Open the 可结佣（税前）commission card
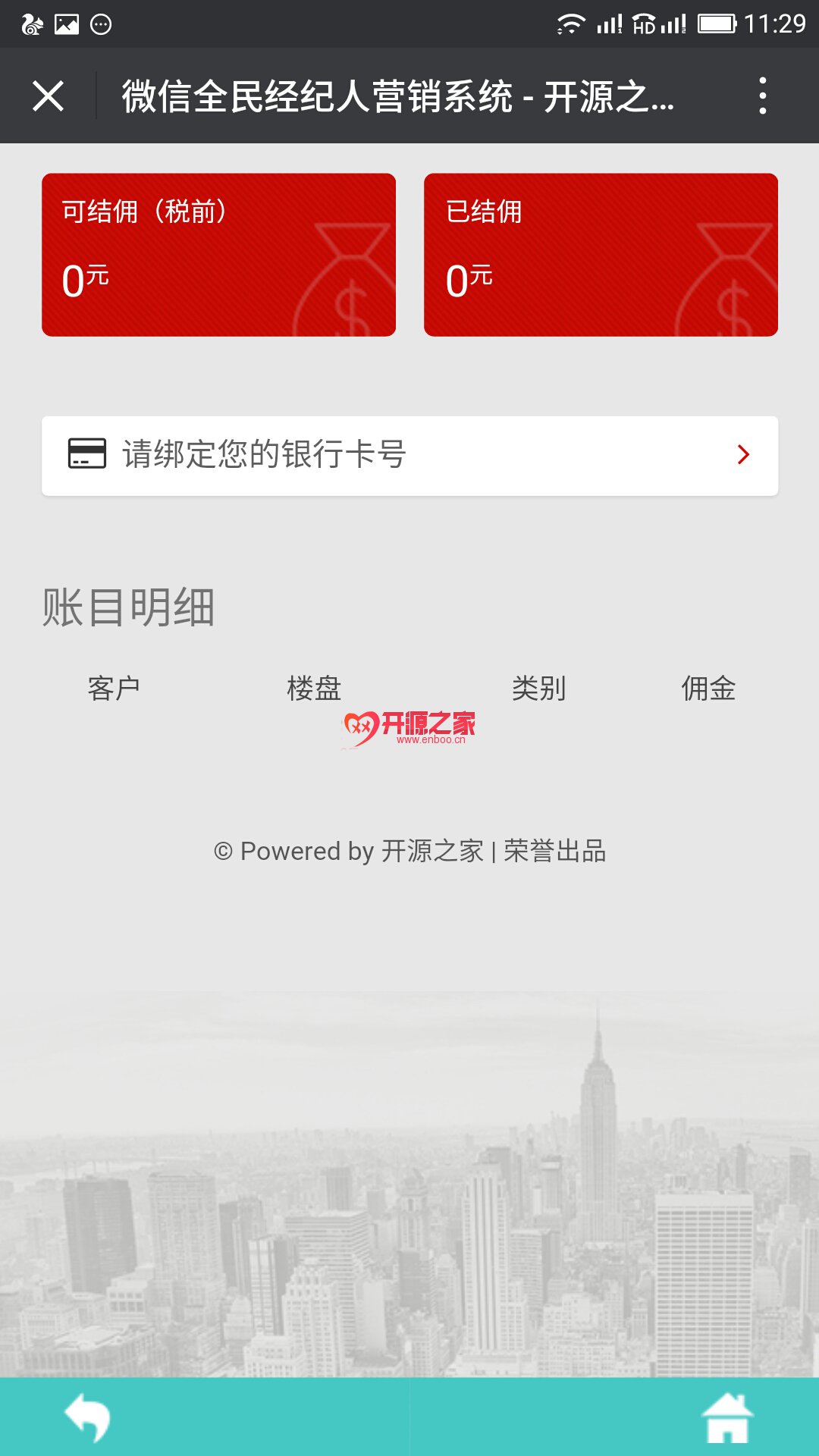Screen dimensions: 819x1456 point(218,255)
